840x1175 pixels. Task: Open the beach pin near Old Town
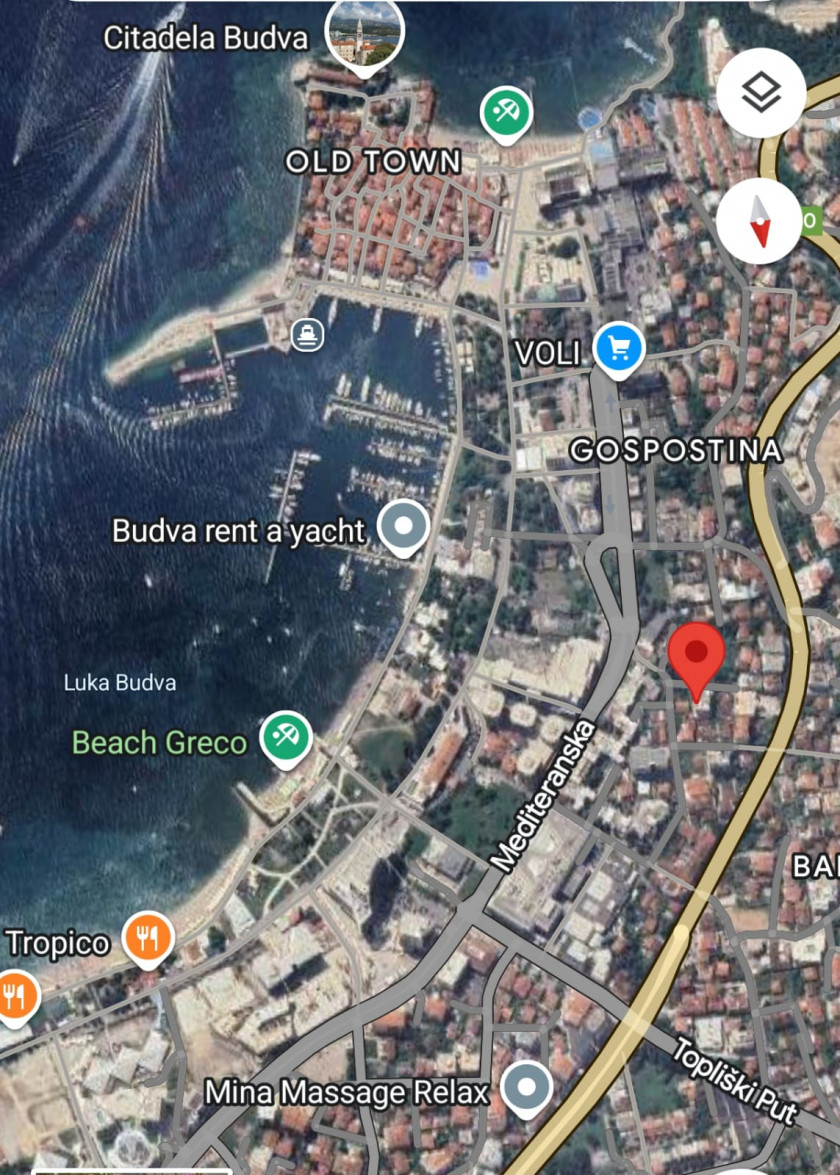(x=506, y=111)
